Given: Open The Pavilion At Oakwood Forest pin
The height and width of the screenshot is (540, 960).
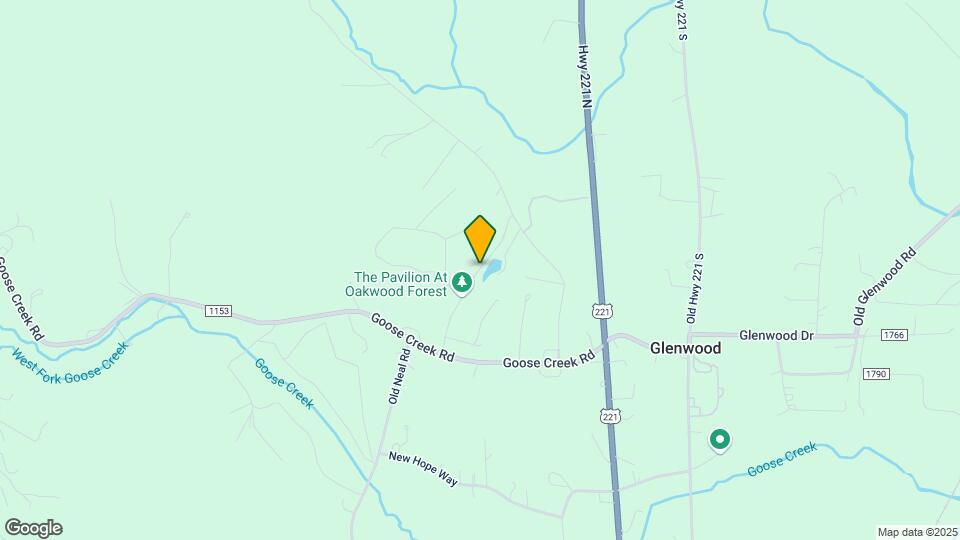Looking at the screenshot, I should 462,283.
